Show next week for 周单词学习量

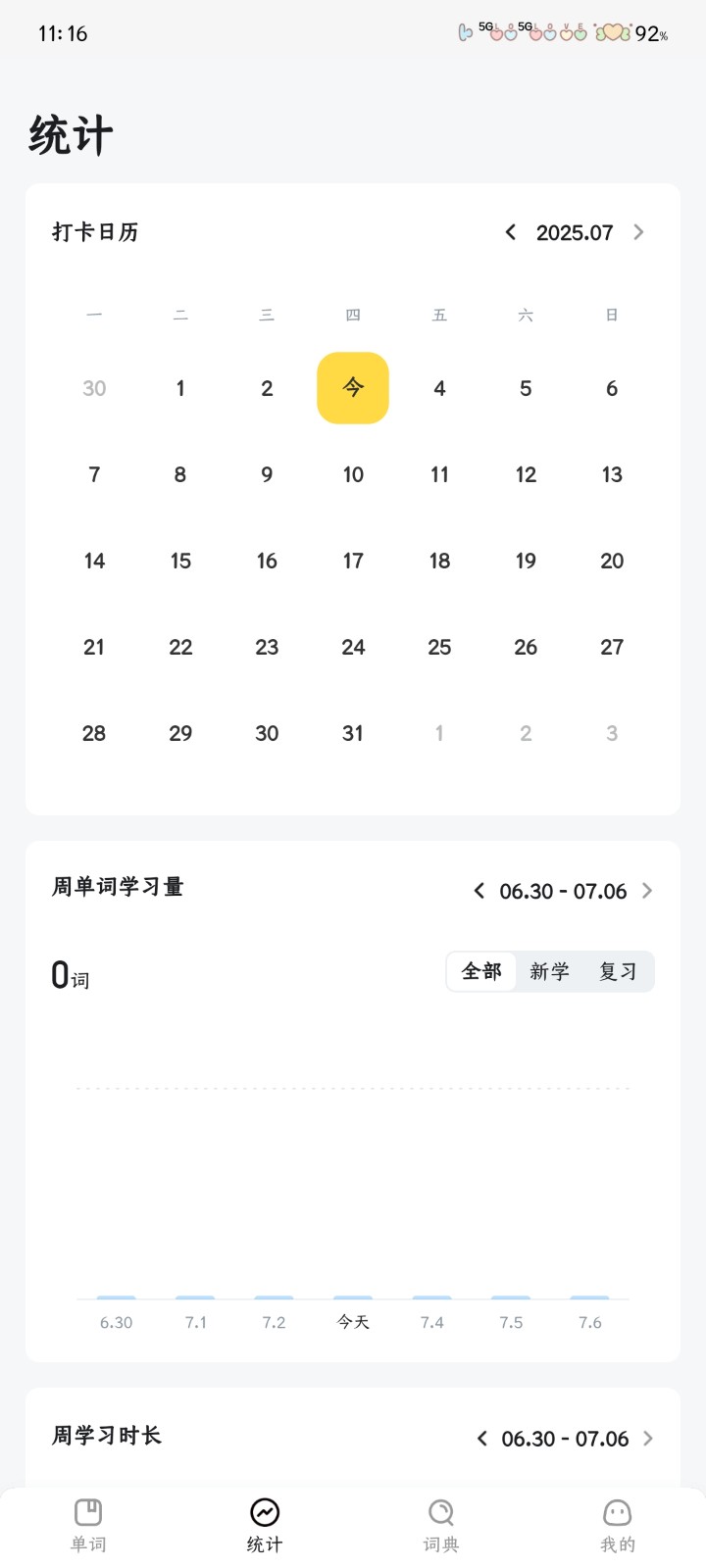click(647, 891)
